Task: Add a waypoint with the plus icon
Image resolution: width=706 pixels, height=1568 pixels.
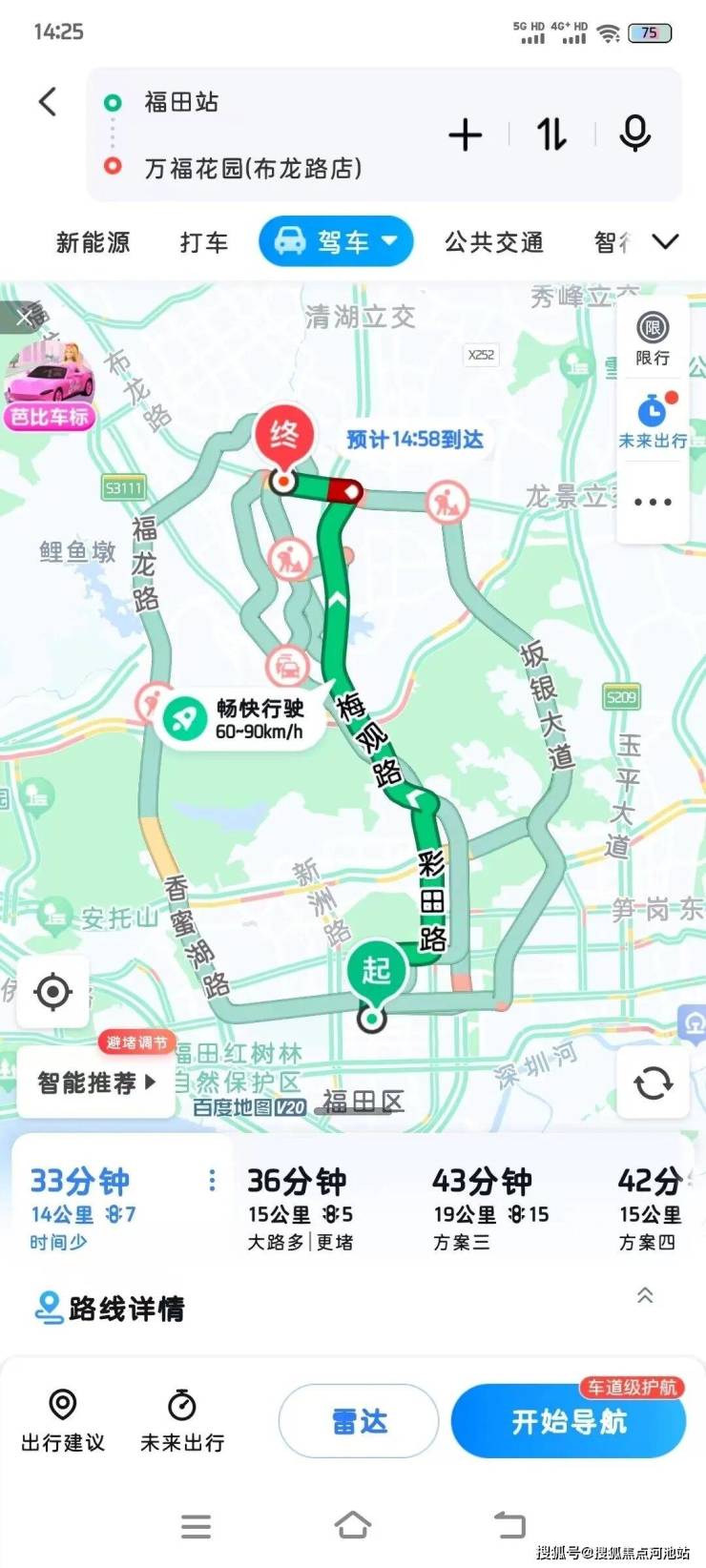Action: [x=466, y=135]
